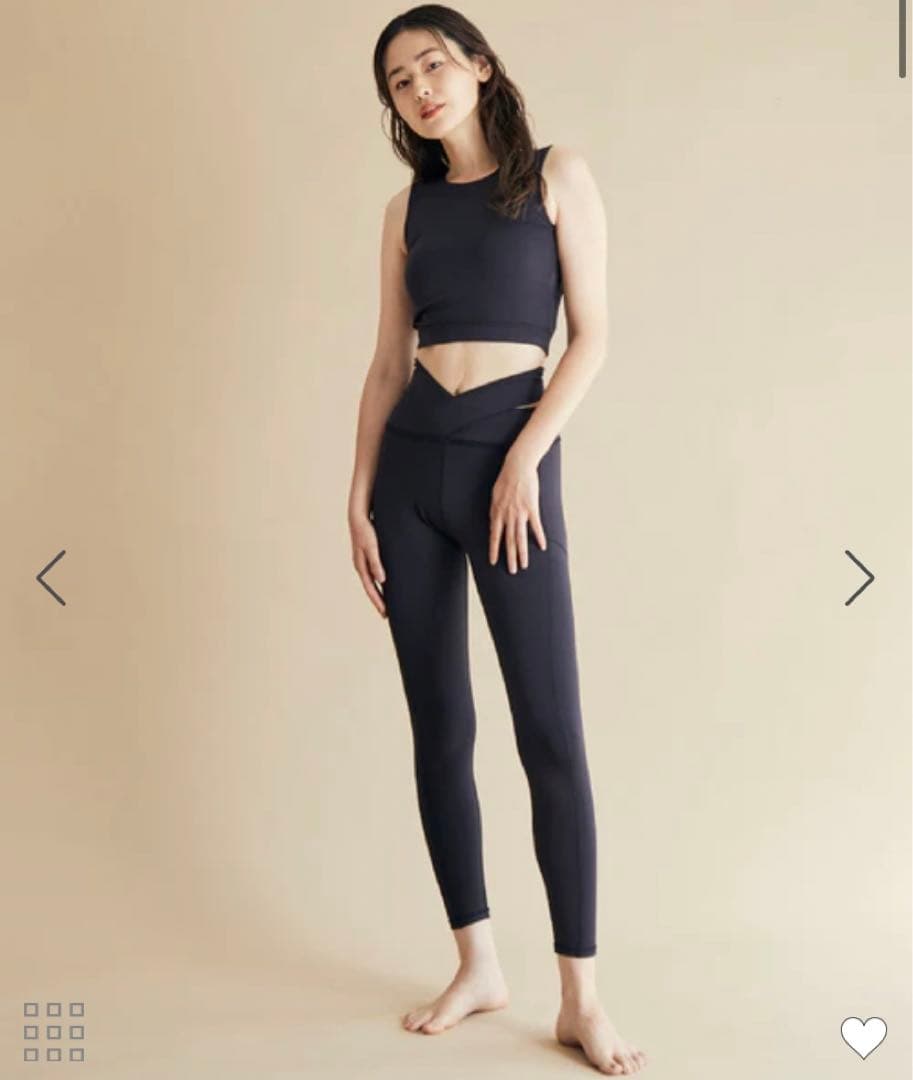The image size is (913, 1080).
Task: Go to the previous product image
Action: point(51,578)
